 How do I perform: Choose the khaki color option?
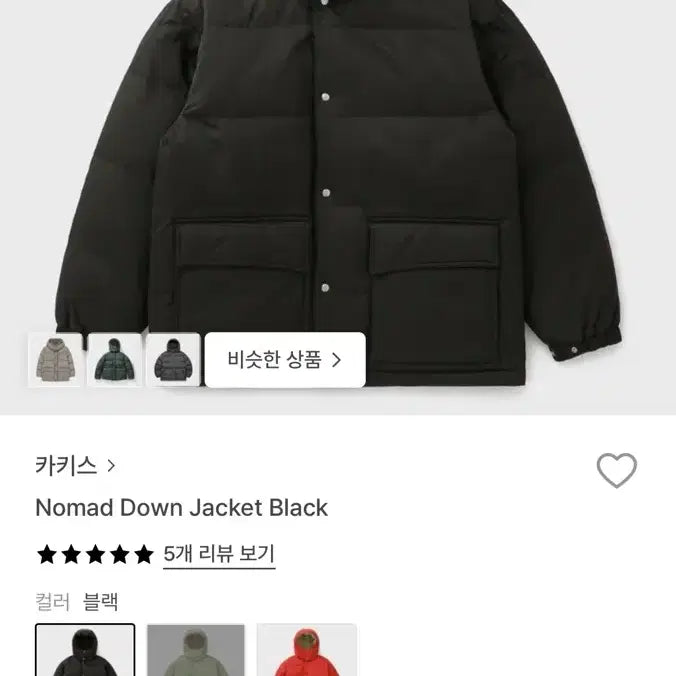(196, 650)
